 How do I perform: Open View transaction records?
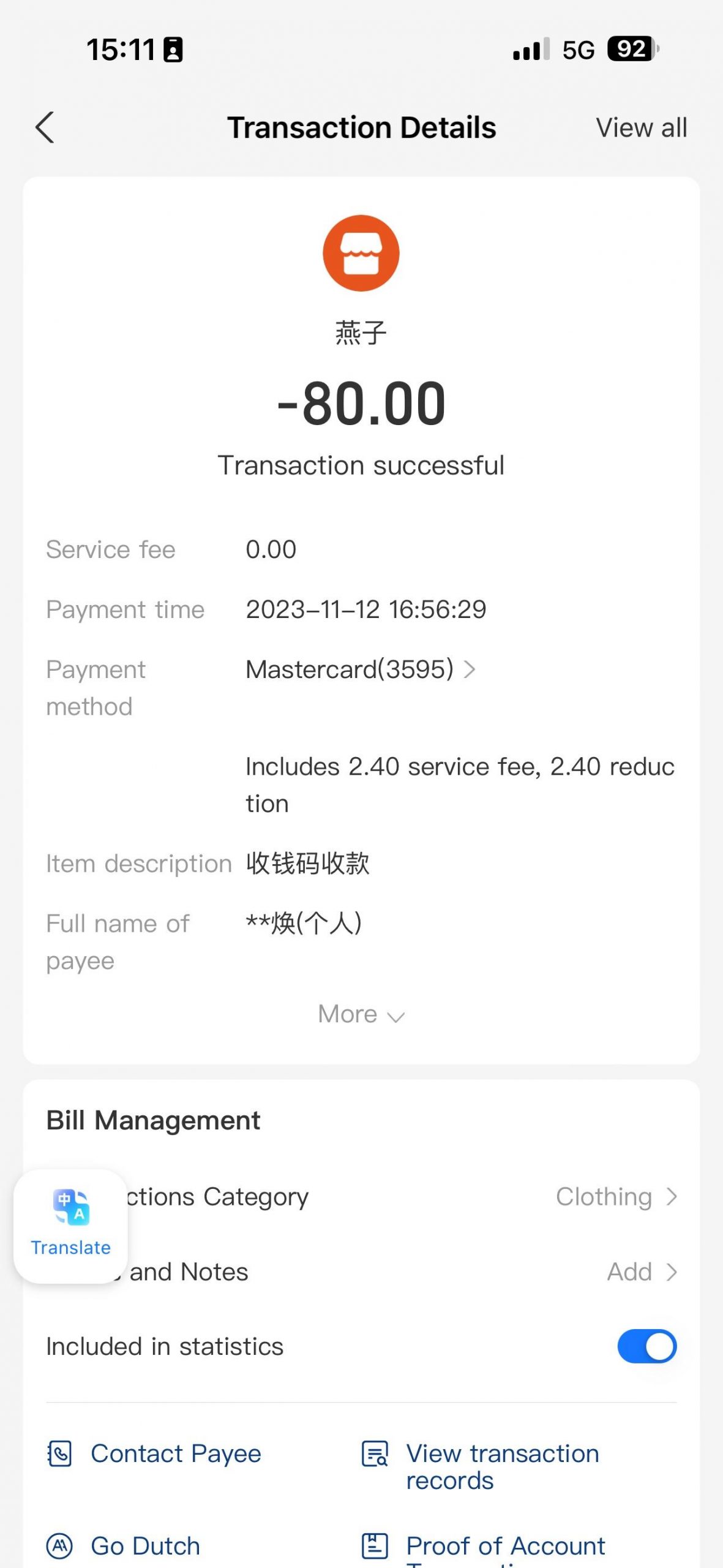coord(481,1466)
